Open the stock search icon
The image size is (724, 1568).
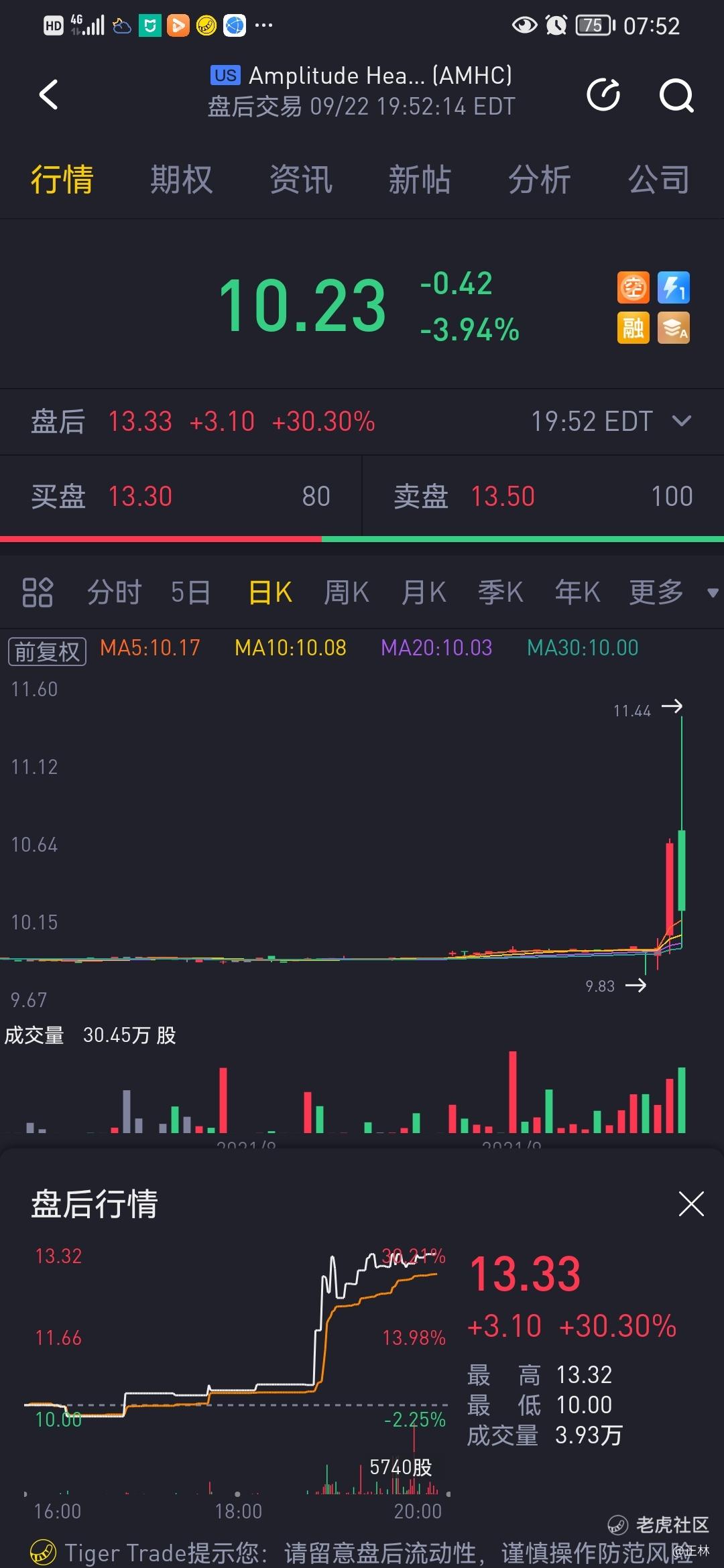[676, 95]
